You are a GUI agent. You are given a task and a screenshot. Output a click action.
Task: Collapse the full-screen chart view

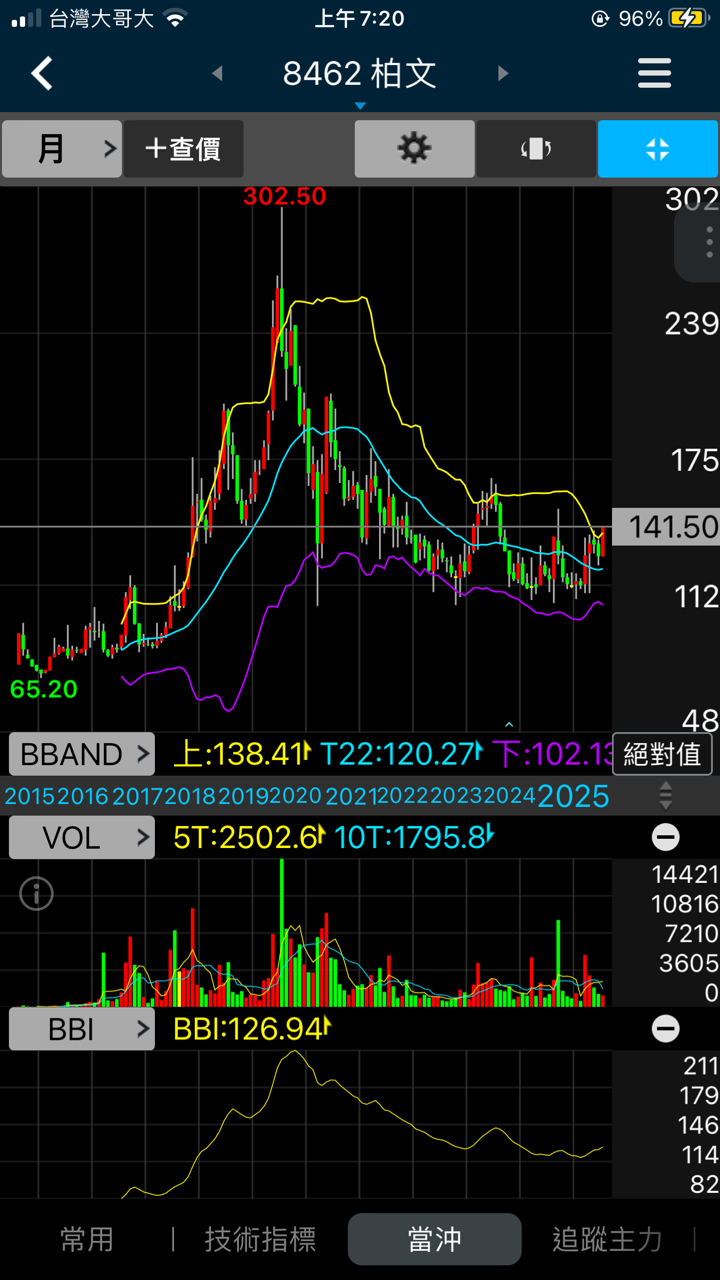657,149
